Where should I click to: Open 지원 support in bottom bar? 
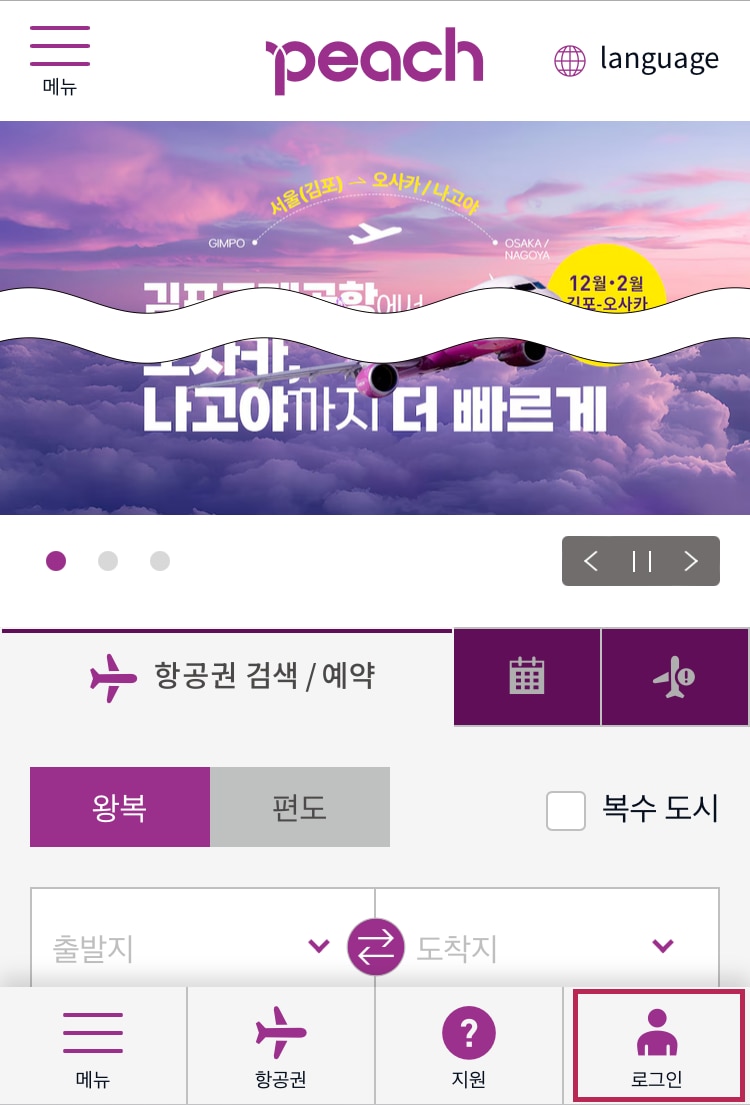point(469,1047)
